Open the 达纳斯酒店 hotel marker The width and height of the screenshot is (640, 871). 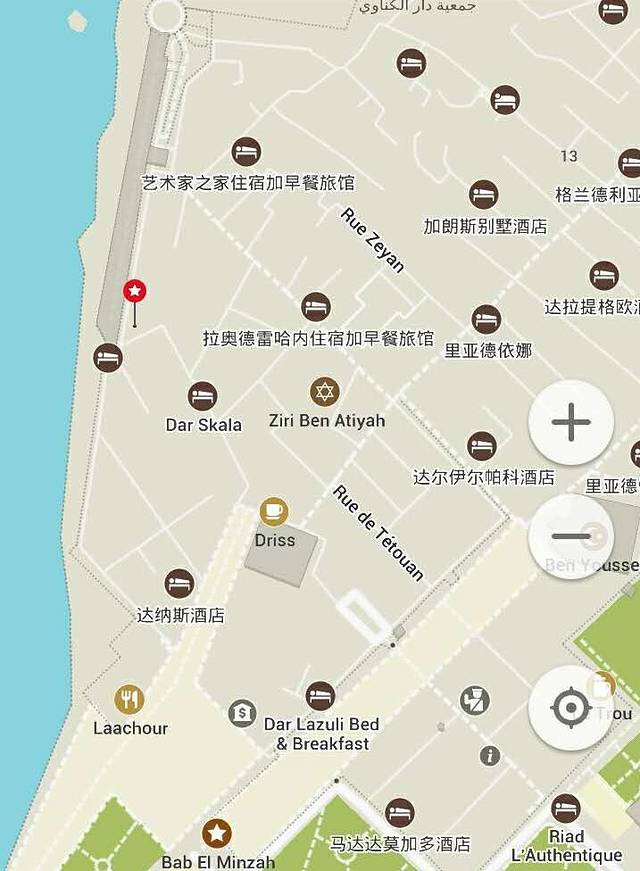coord(180,583)
